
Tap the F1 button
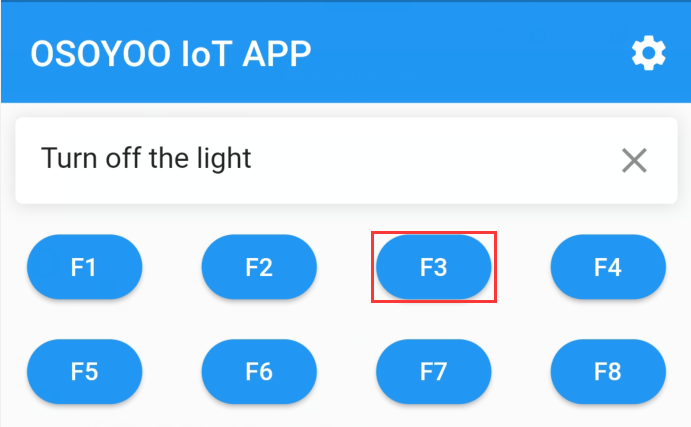84,267
